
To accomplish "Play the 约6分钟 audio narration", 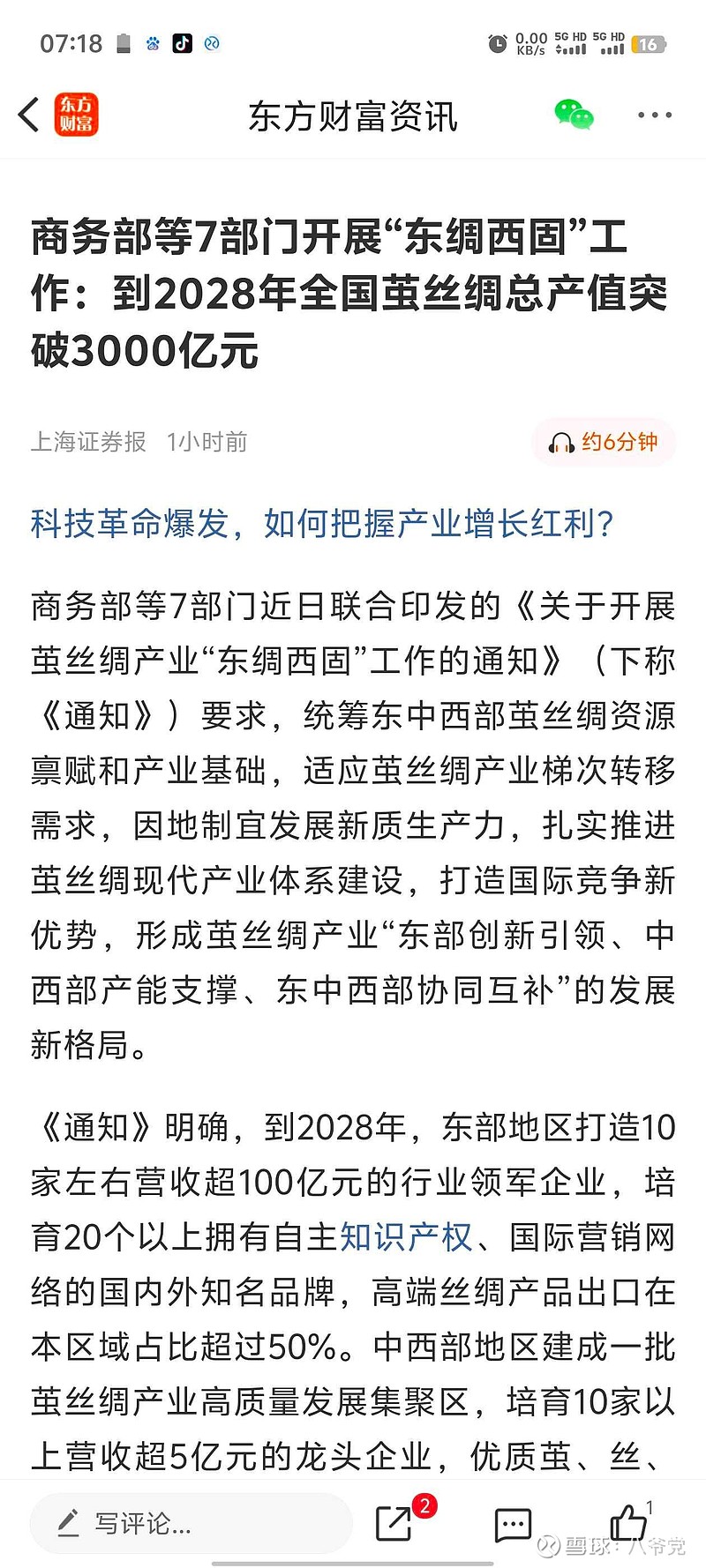I will click(x=604, y=442).
